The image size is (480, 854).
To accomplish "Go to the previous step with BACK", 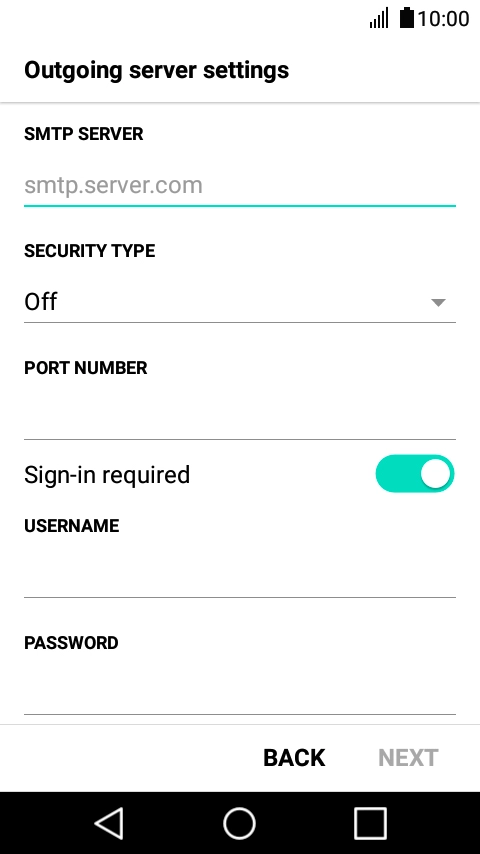I will click(294, 758).
